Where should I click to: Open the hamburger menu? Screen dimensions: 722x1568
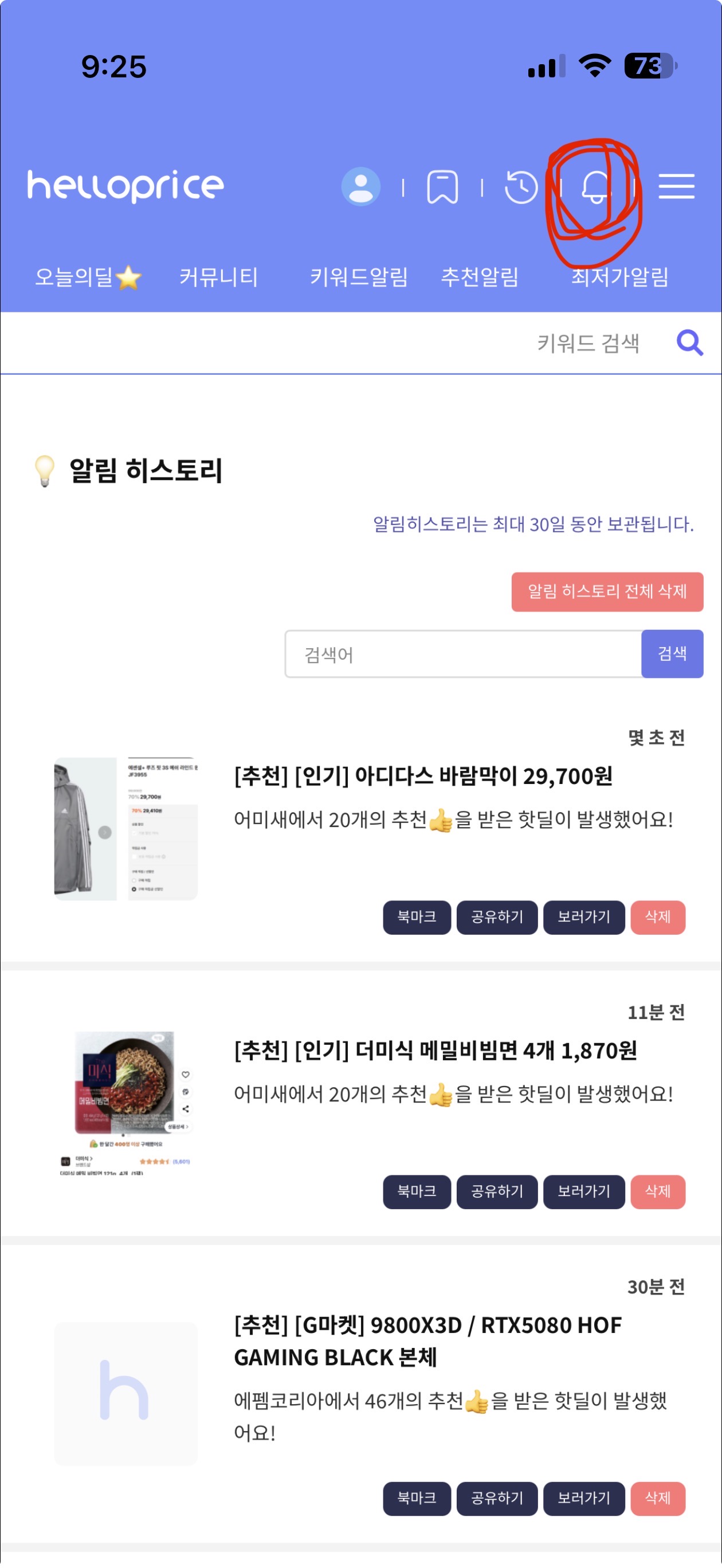click(676, 186)
